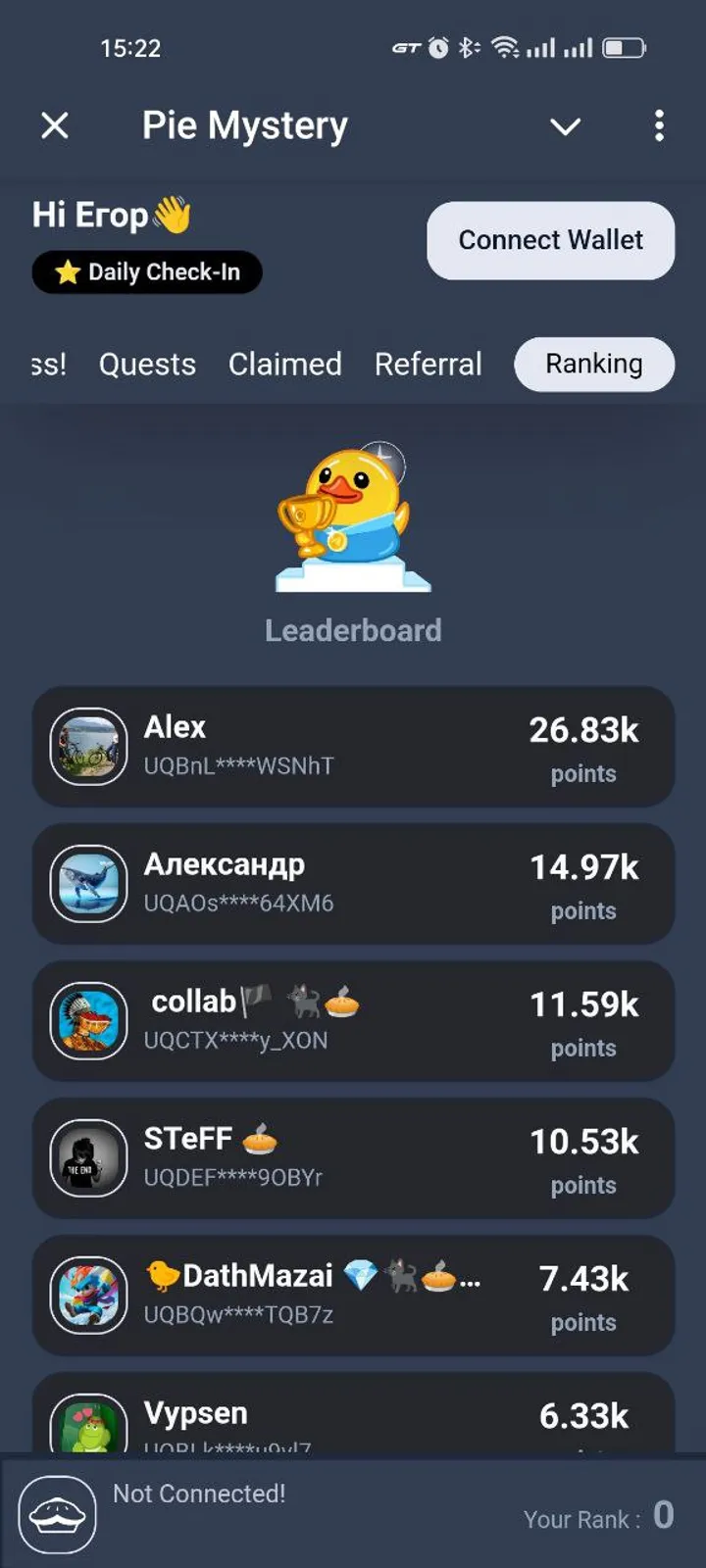Tap the Connect Wallet button
Screen dimensions: 706x1568
click(x=550, y=240)
